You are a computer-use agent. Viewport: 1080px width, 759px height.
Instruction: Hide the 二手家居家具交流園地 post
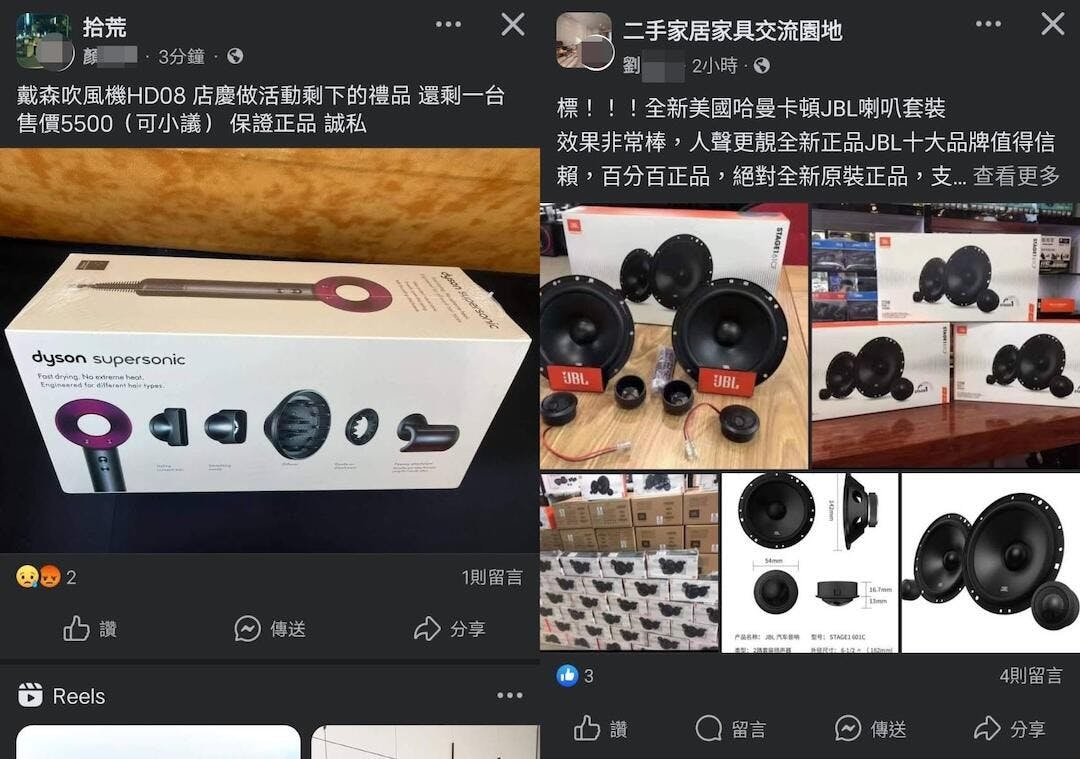[x=1052, y=25]
